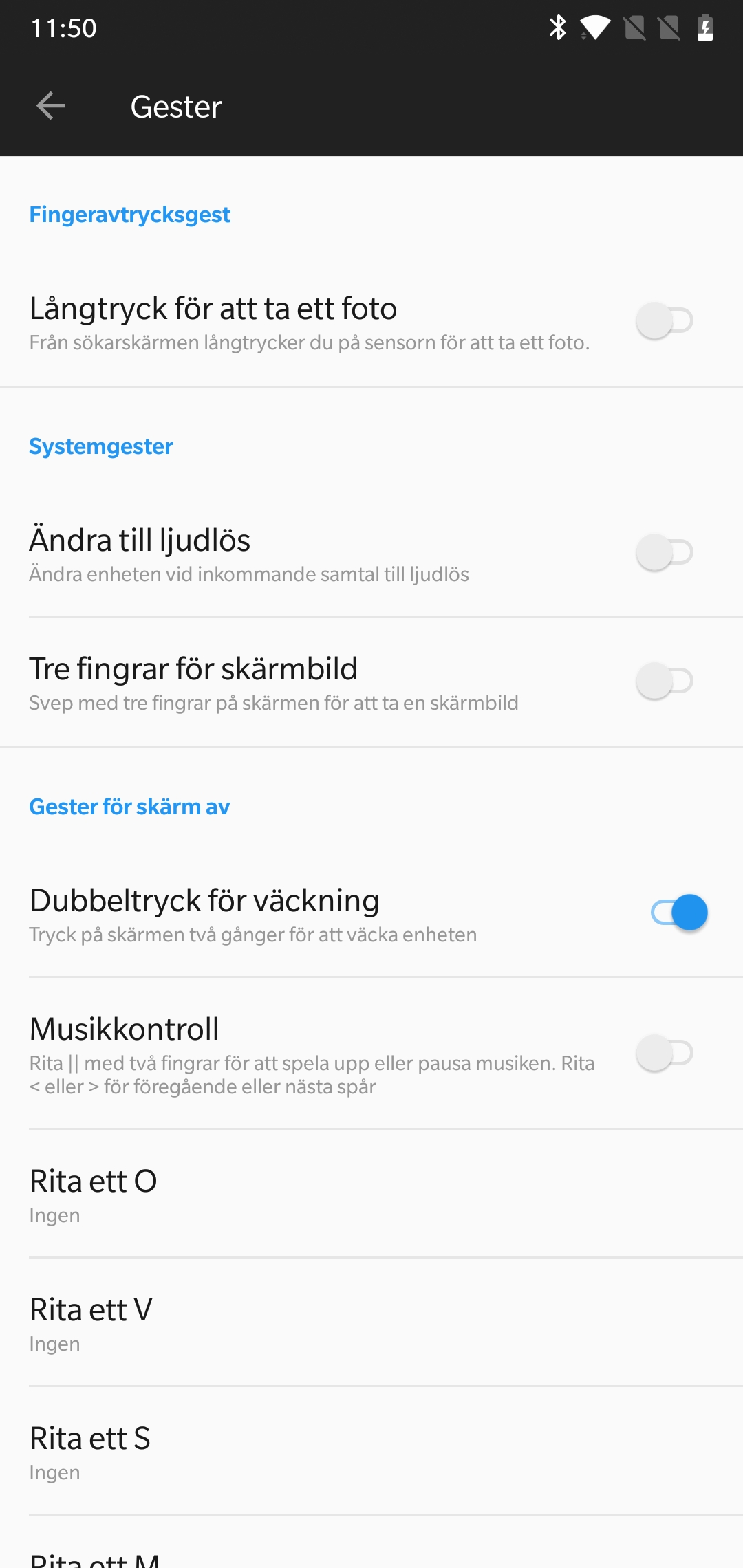Open the Rita ett O setting
This screenshot has height=1568, width=743.
pyautogui.click(x=371, y=1194)
